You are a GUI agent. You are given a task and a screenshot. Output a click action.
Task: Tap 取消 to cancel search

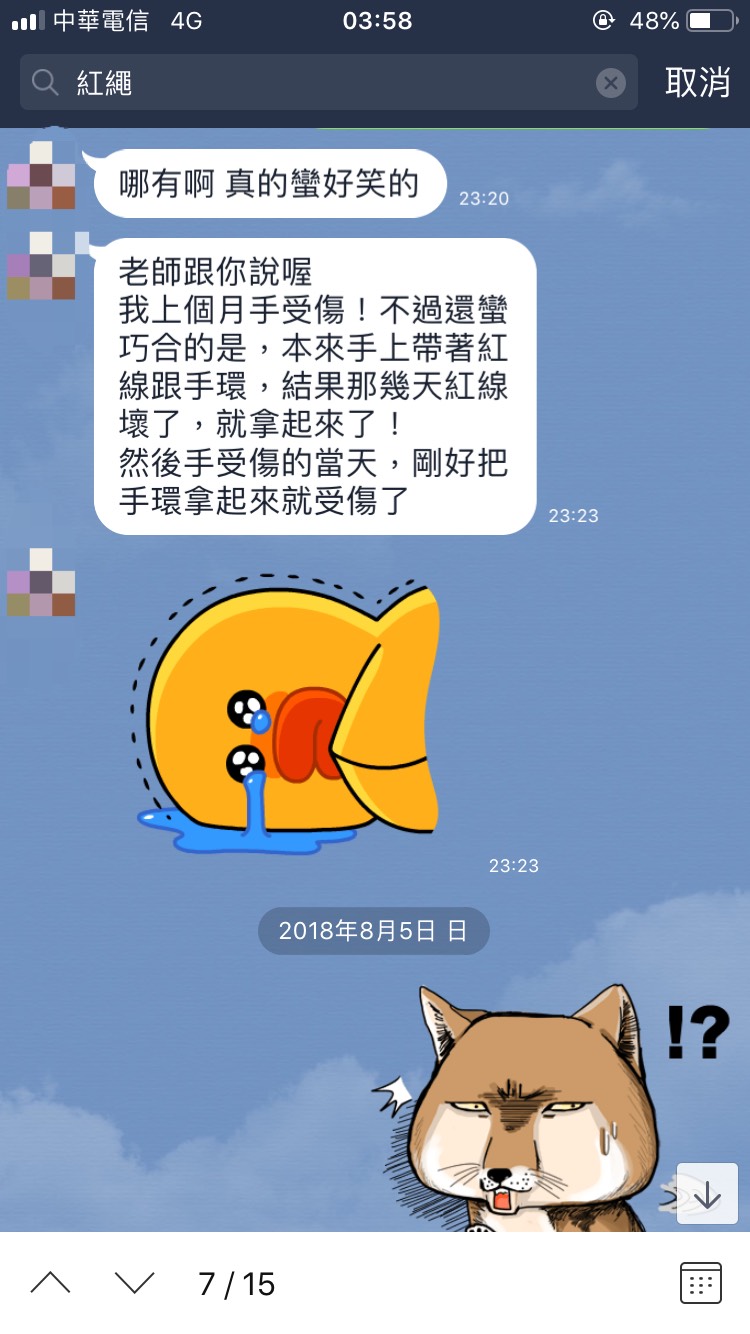coord(697,82)
